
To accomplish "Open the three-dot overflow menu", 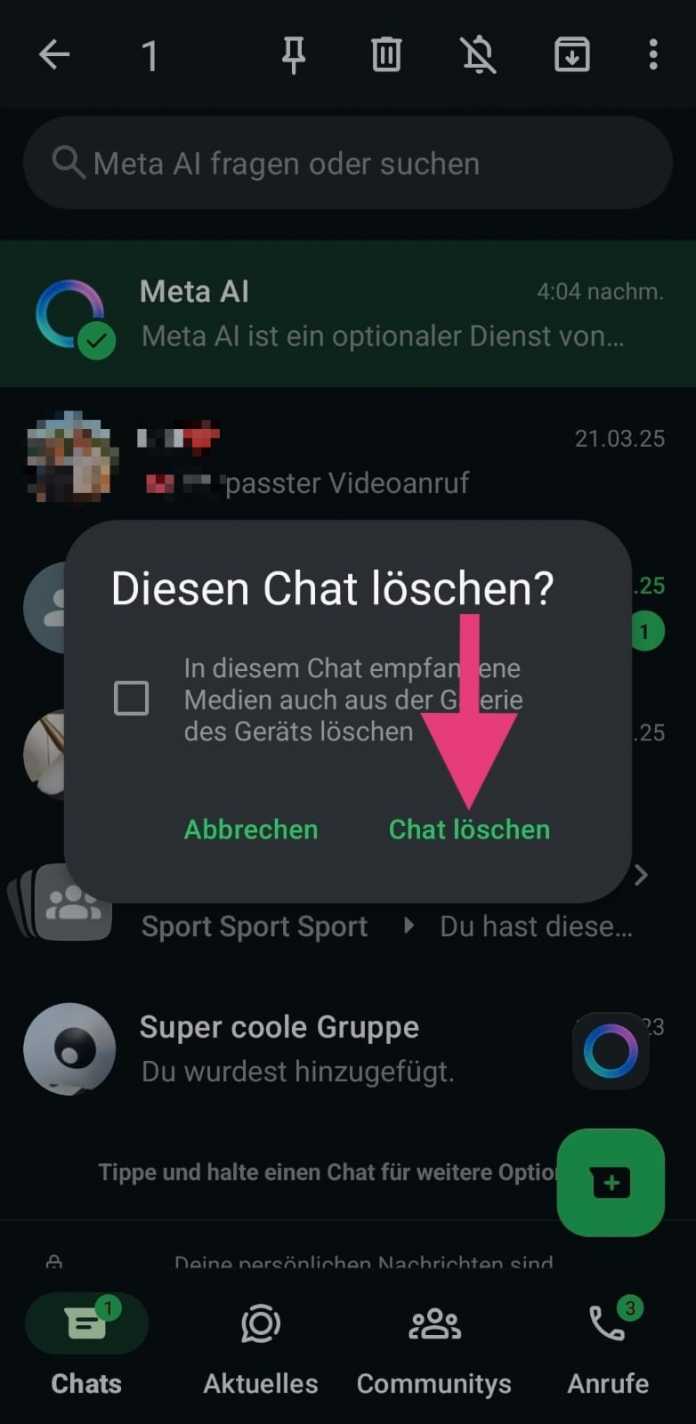I will pos(653,55).
